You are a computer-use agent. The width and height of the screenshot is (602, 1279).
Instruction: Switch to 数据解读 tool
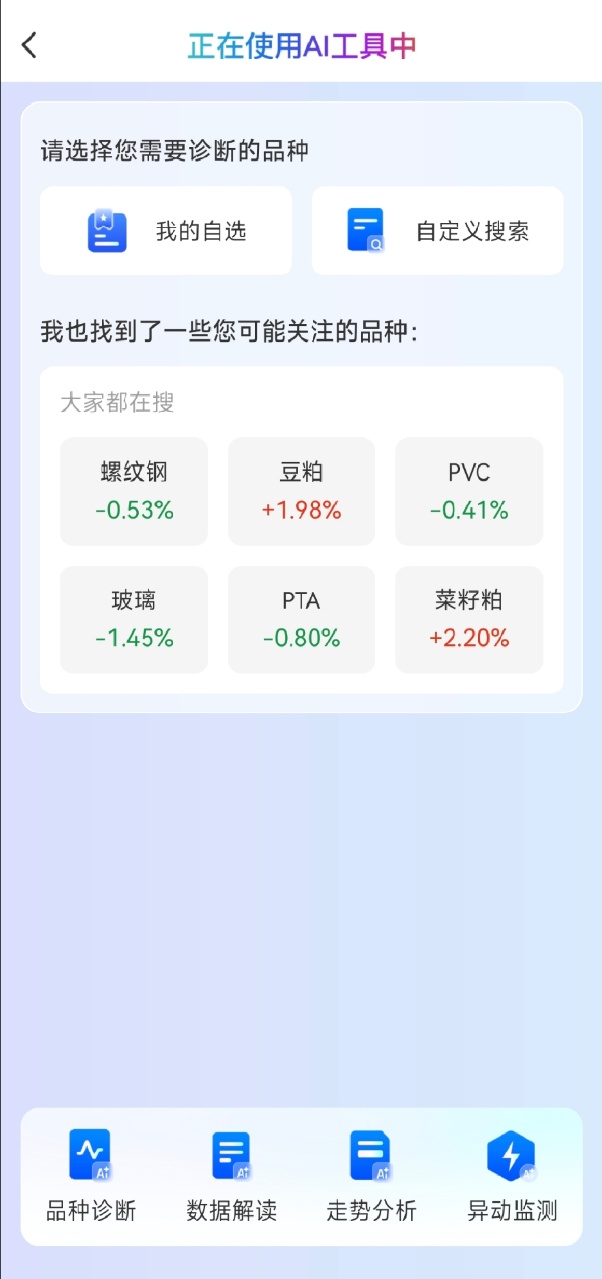click(231, 1176)
